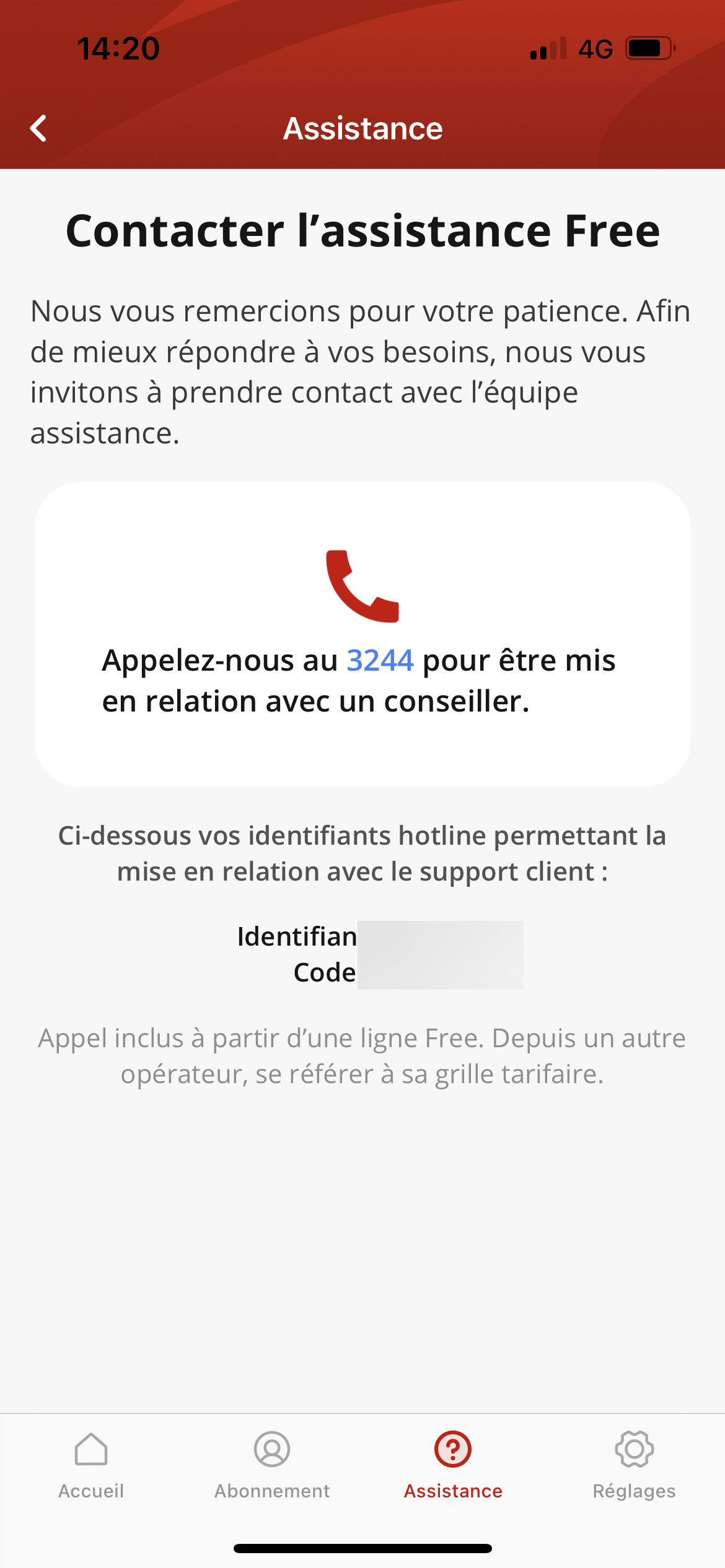725x1568 pixels.
Task: Switch to the Accueil tab
Action: (91, 1464)
